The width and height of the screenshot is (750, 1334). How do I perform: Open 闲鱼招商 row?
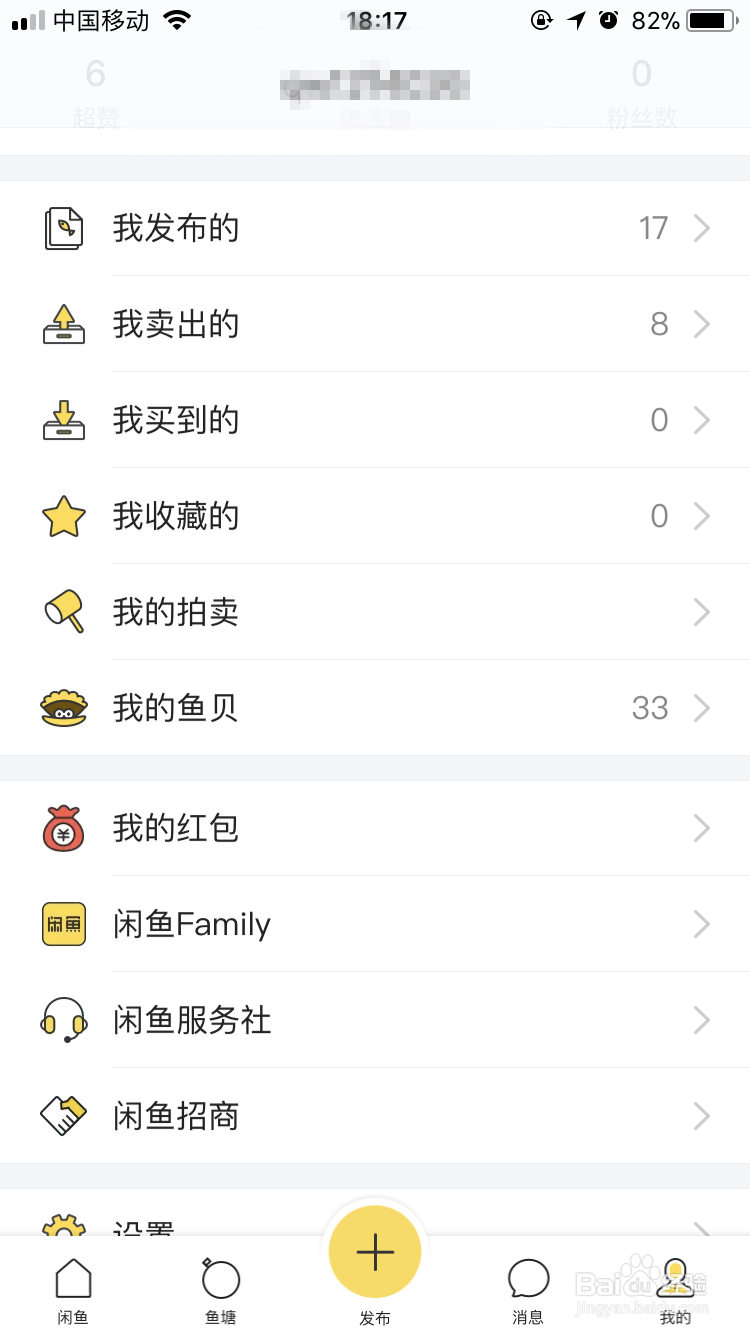coord(375,1116)
